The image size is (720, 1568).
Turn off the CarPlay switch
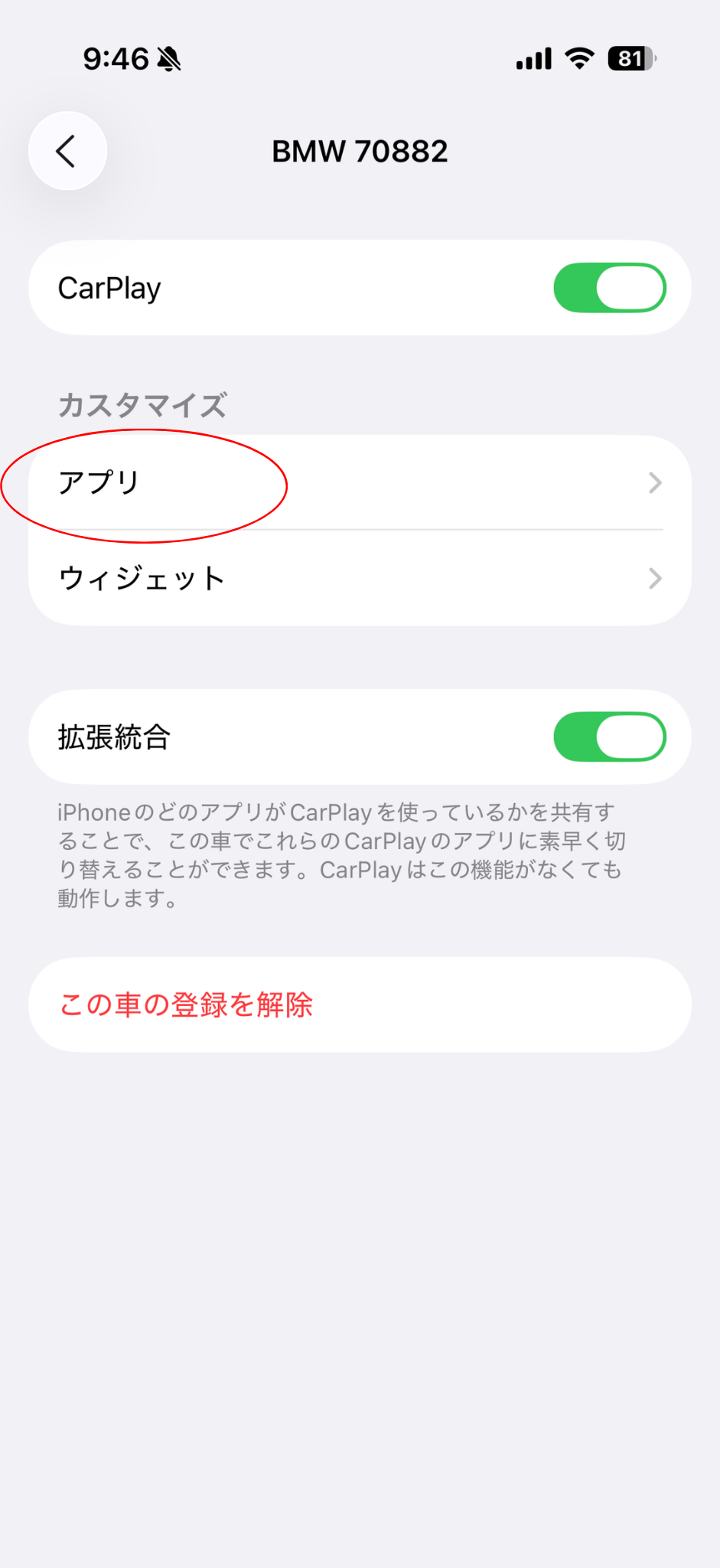click(x=609, y=288)
